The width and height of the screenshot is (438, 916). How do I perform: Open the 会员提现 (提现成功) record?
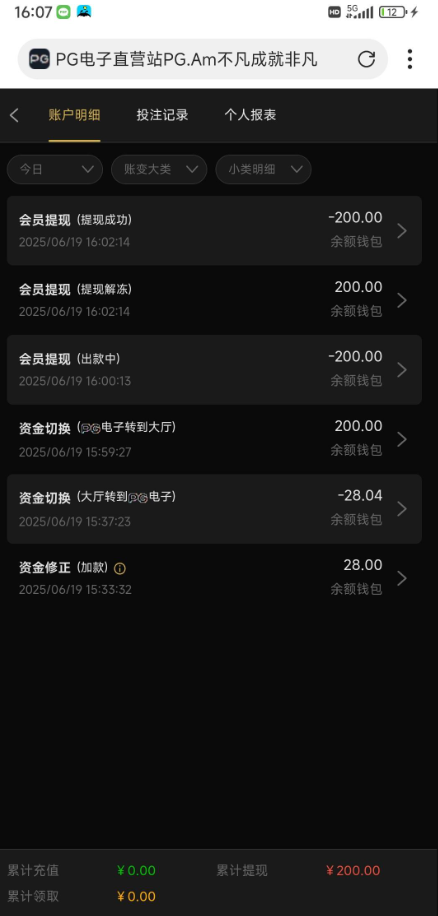pos(214,231)
